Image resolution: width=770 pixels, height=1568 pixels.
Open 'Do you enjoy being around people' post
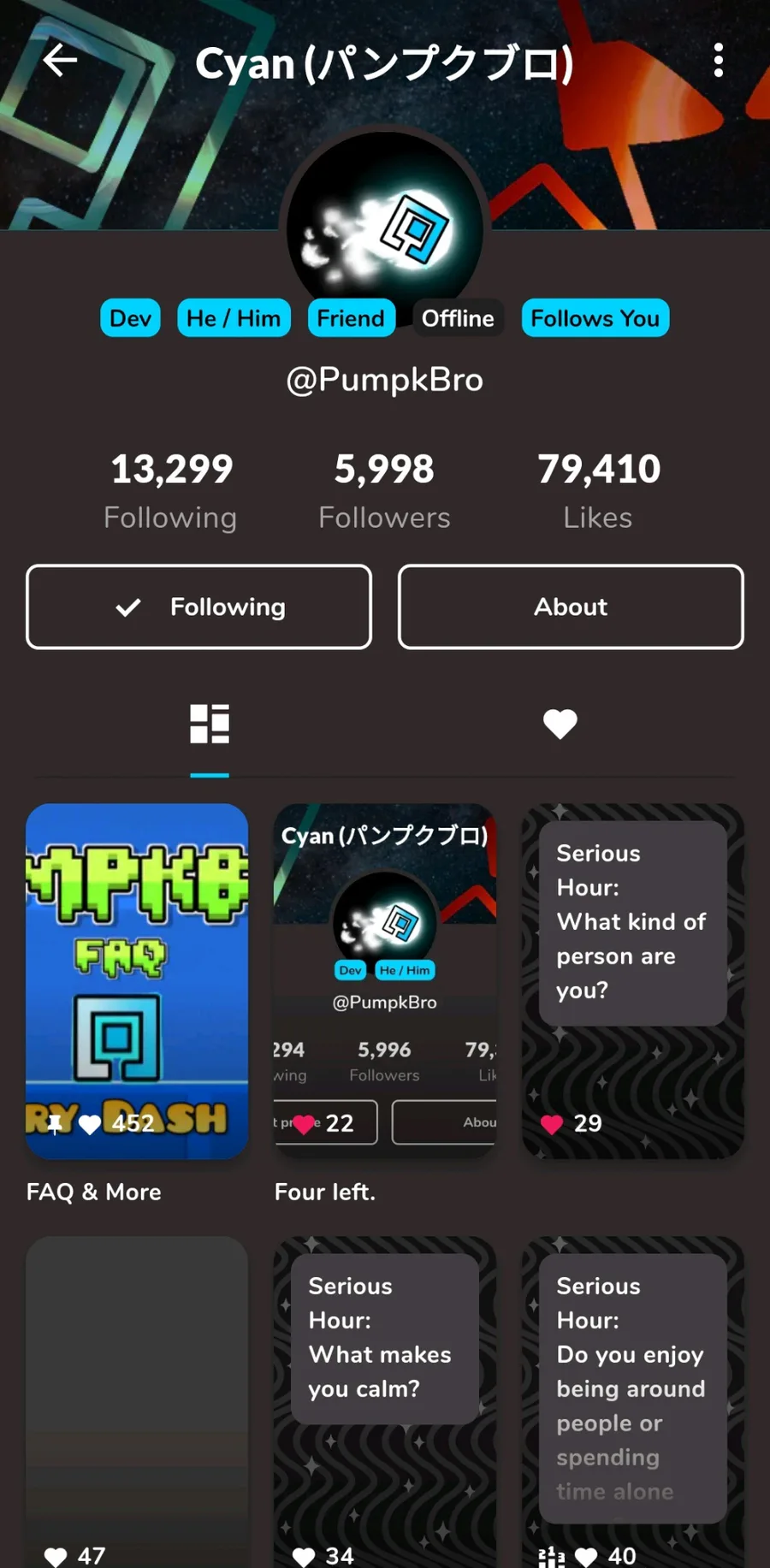(633, 1402)
